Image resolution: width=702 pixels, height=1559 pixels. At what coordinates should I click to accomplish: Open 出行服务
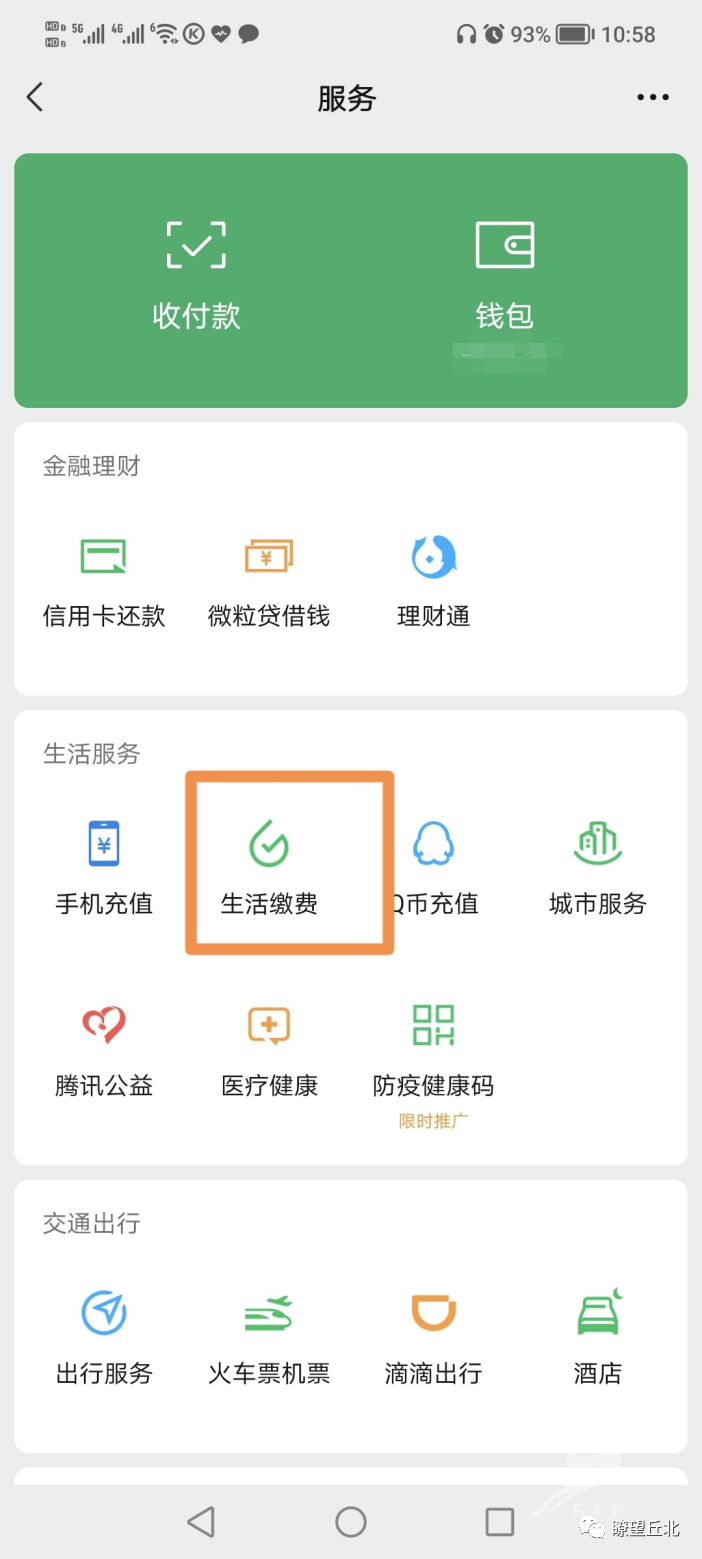[104, 1338]
